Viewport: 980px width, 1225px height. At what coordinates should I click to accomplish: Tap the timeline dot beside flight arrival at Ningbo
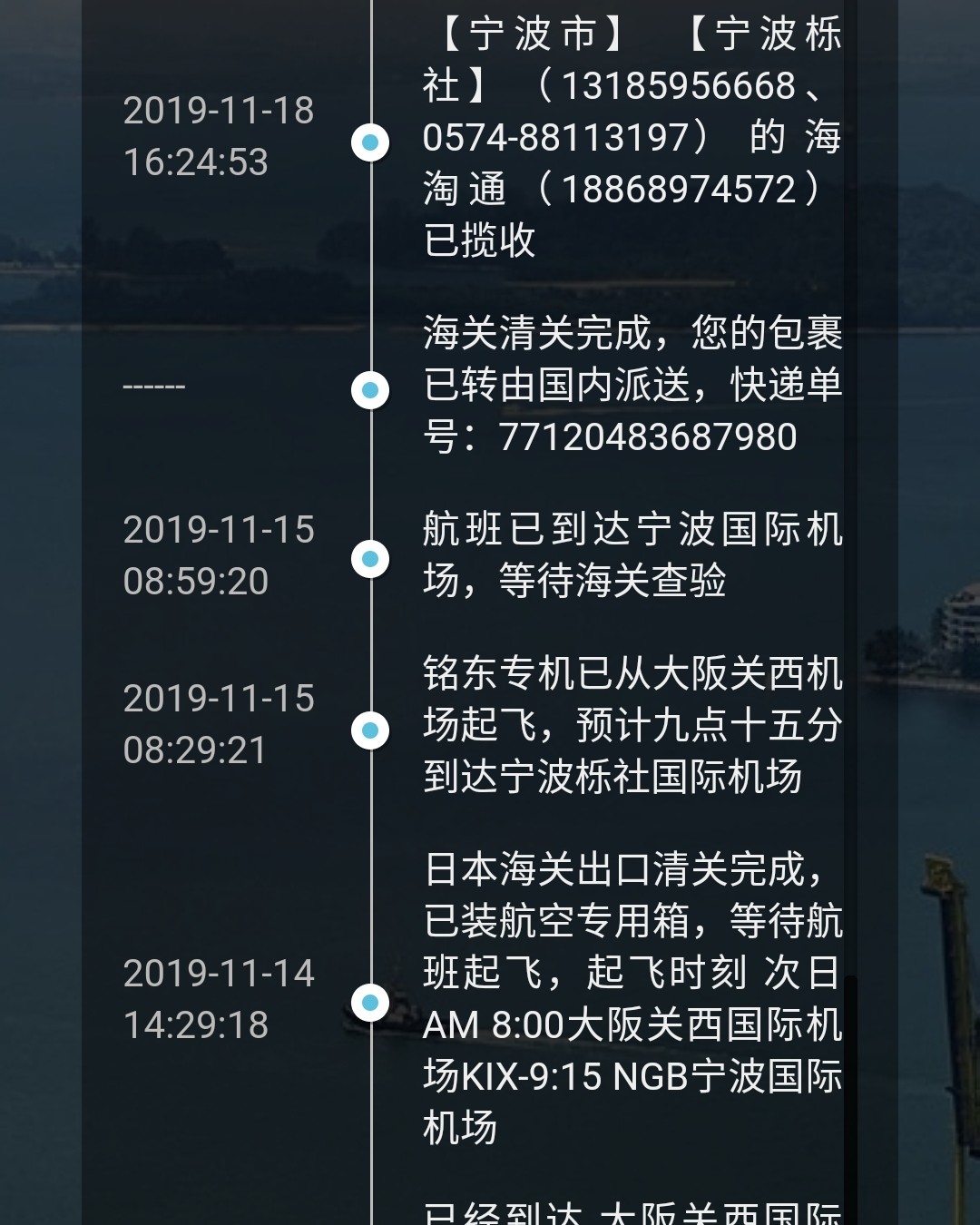pos(370,560)
